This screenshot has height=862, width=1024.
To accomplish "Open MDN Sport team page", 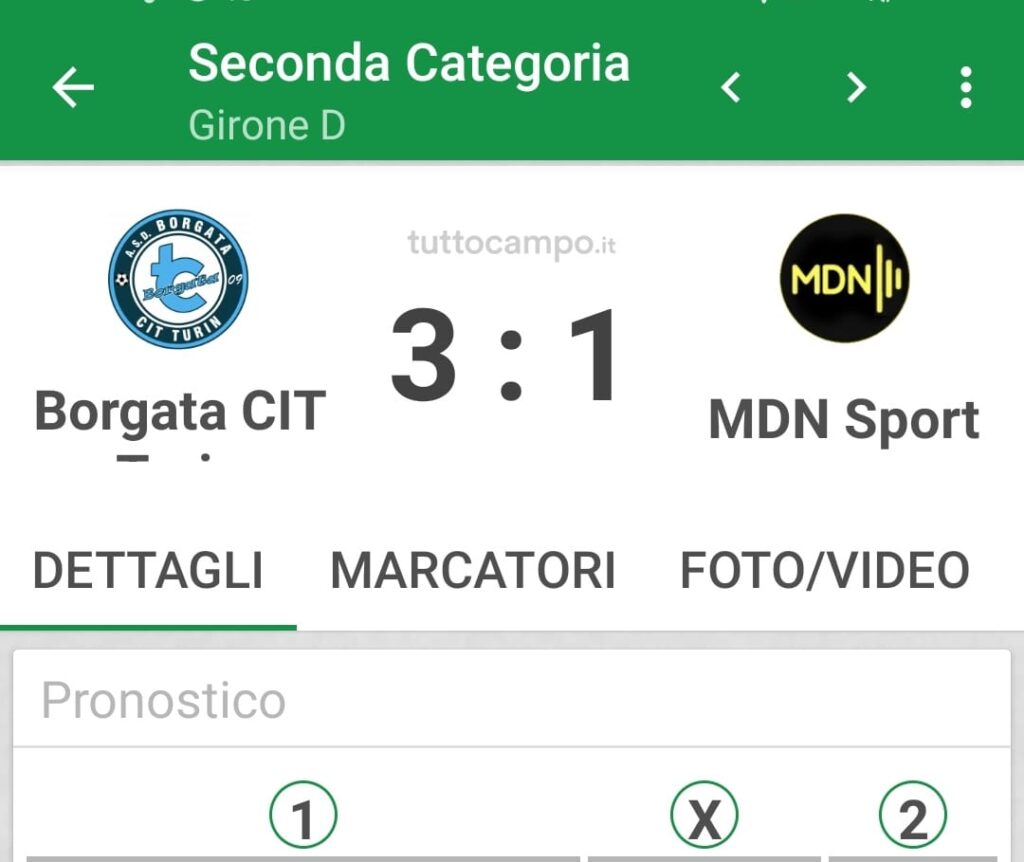I will click(x=844, y=279).
